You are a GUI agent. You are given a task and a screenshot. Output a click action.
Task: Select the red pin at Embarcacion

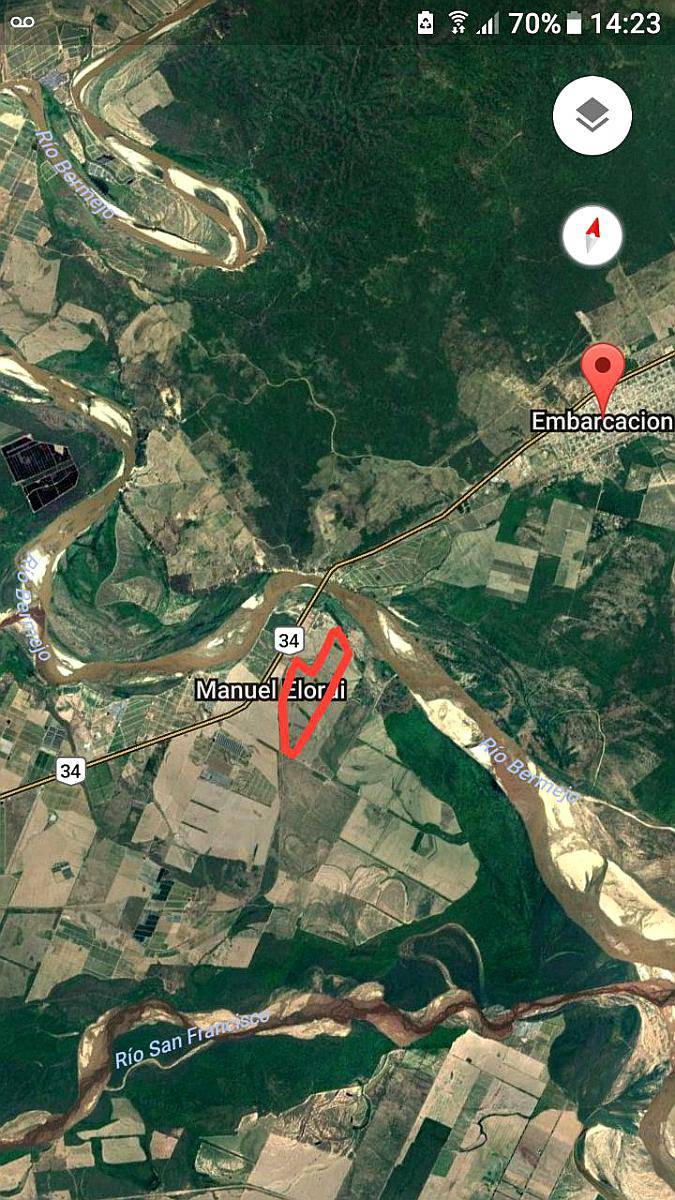[603, 372]
